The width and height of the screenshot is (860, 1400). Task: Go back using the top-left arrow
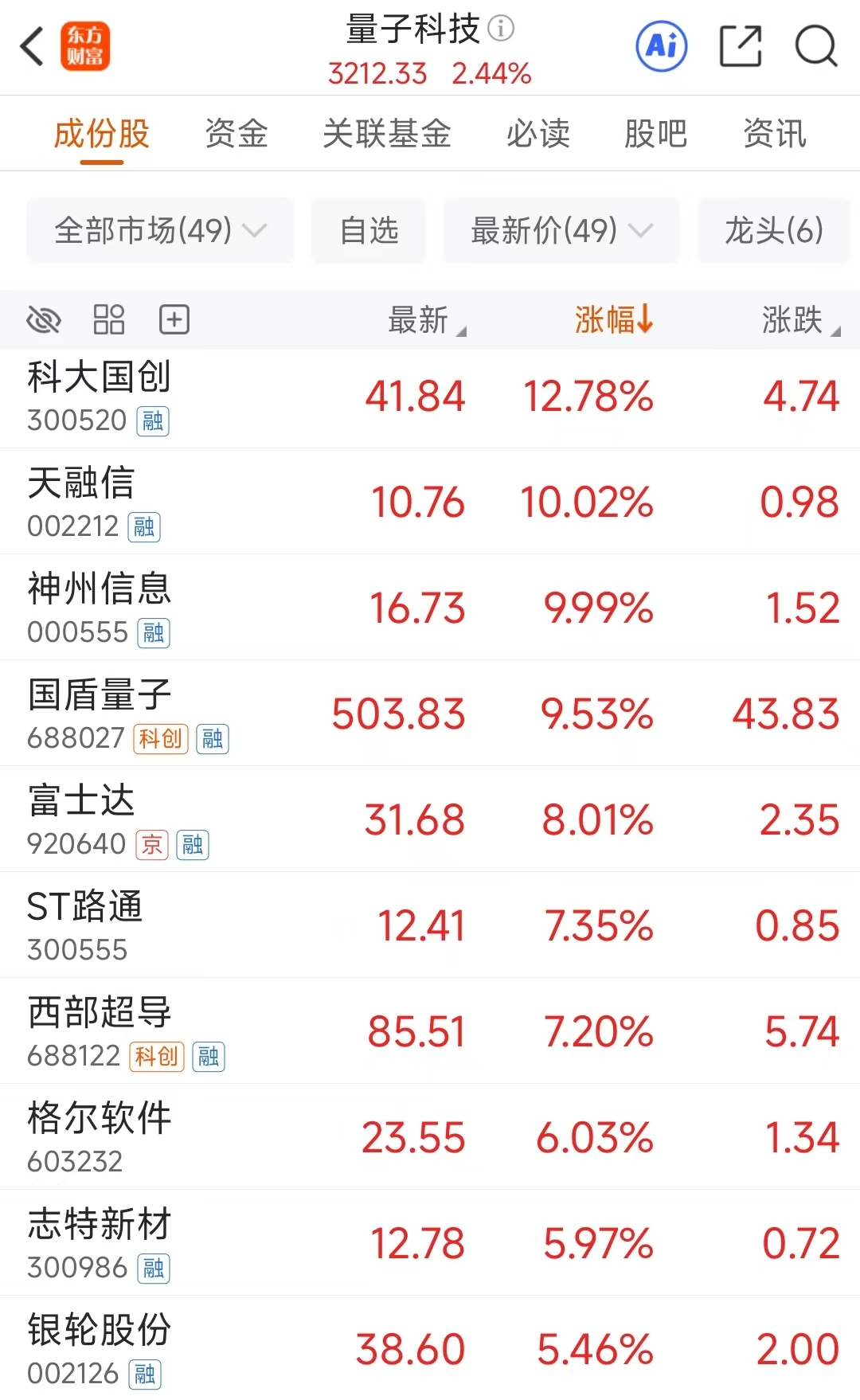click(32, 46)
